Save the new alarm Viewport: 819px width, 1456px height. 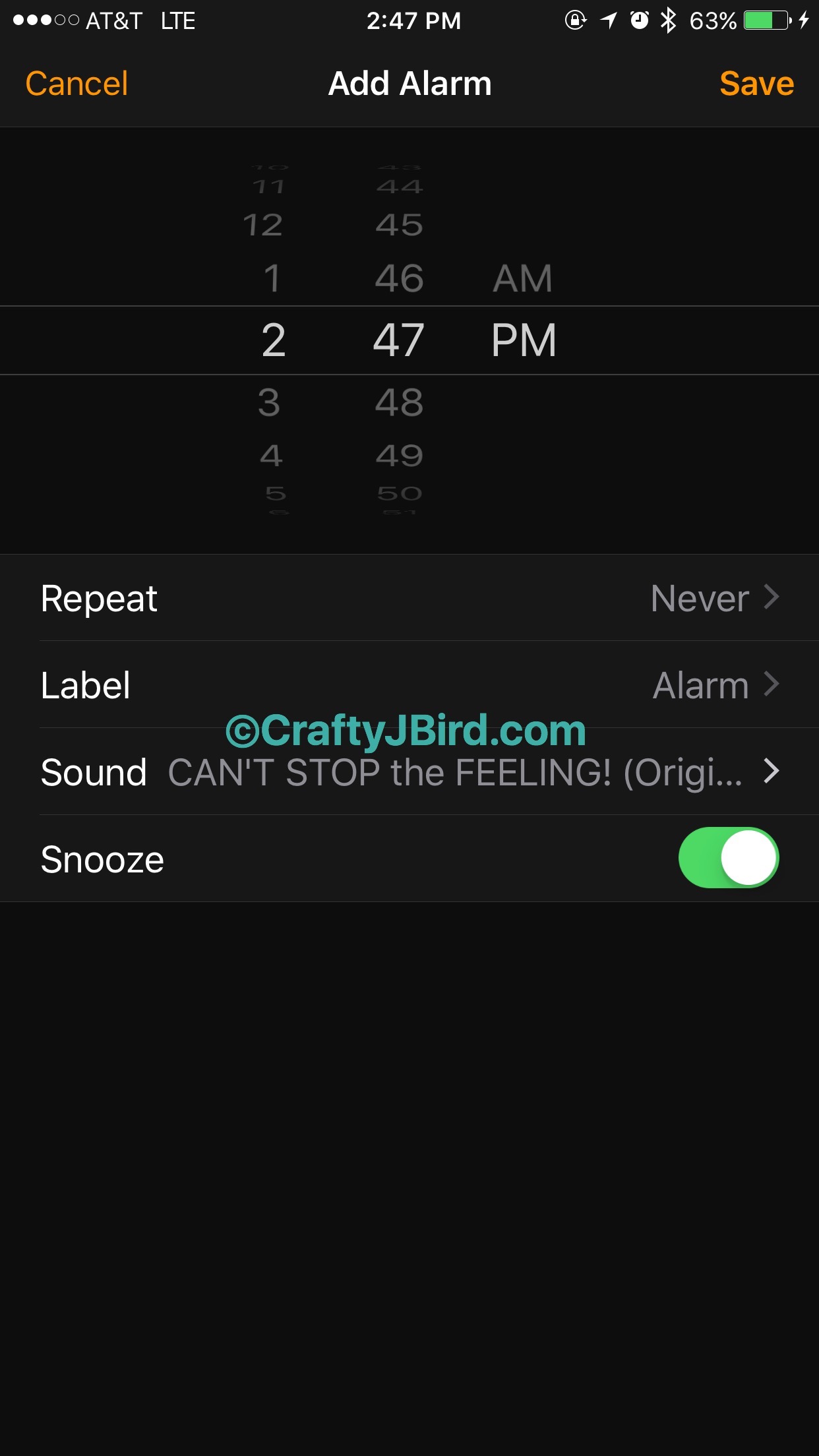click(756, 84)
